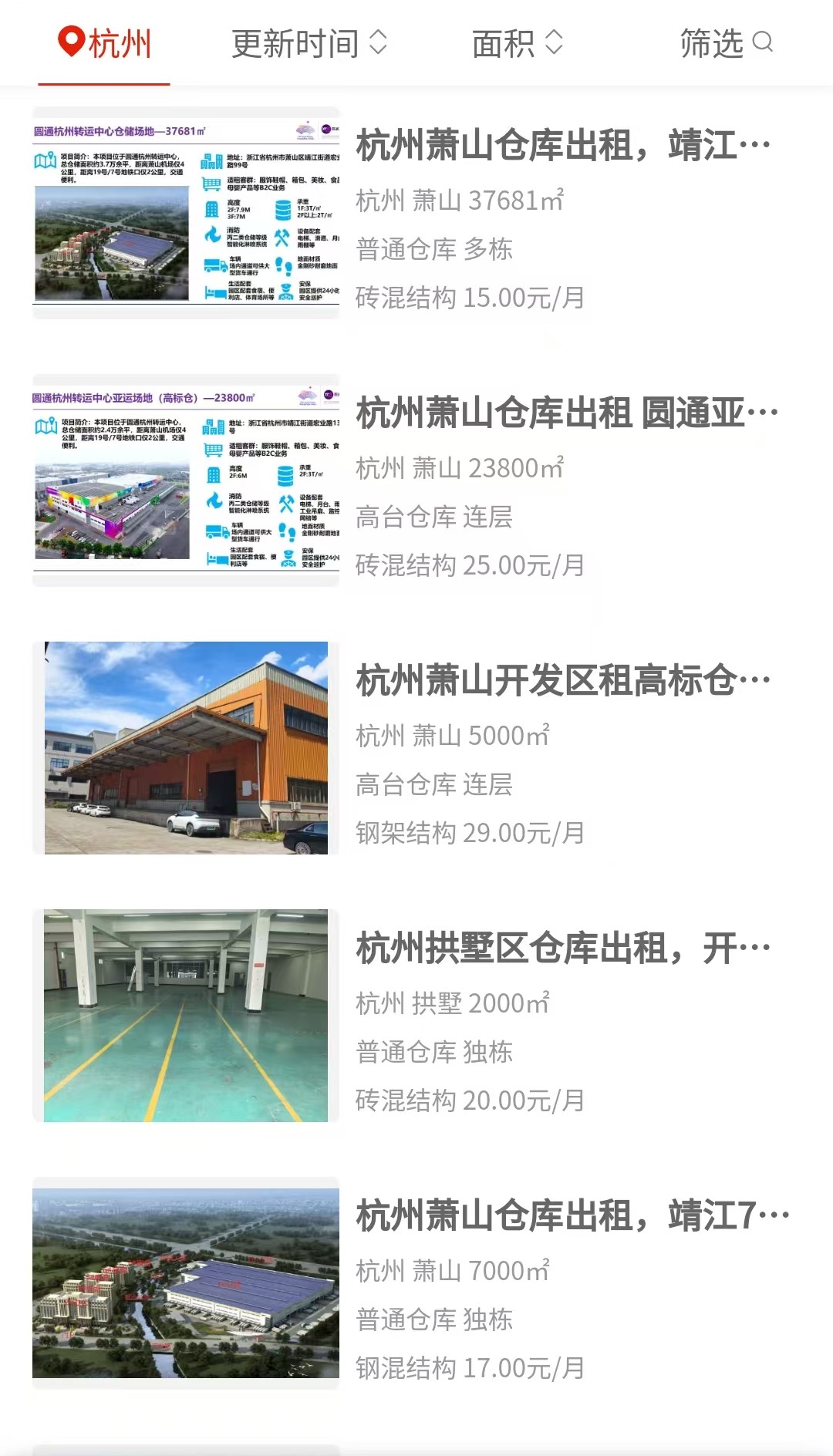Screen dimensions: 833x1456
Task: Open the 拱墅区 2000㎡ warehouse listing
Action: [x=416, y=1016]
